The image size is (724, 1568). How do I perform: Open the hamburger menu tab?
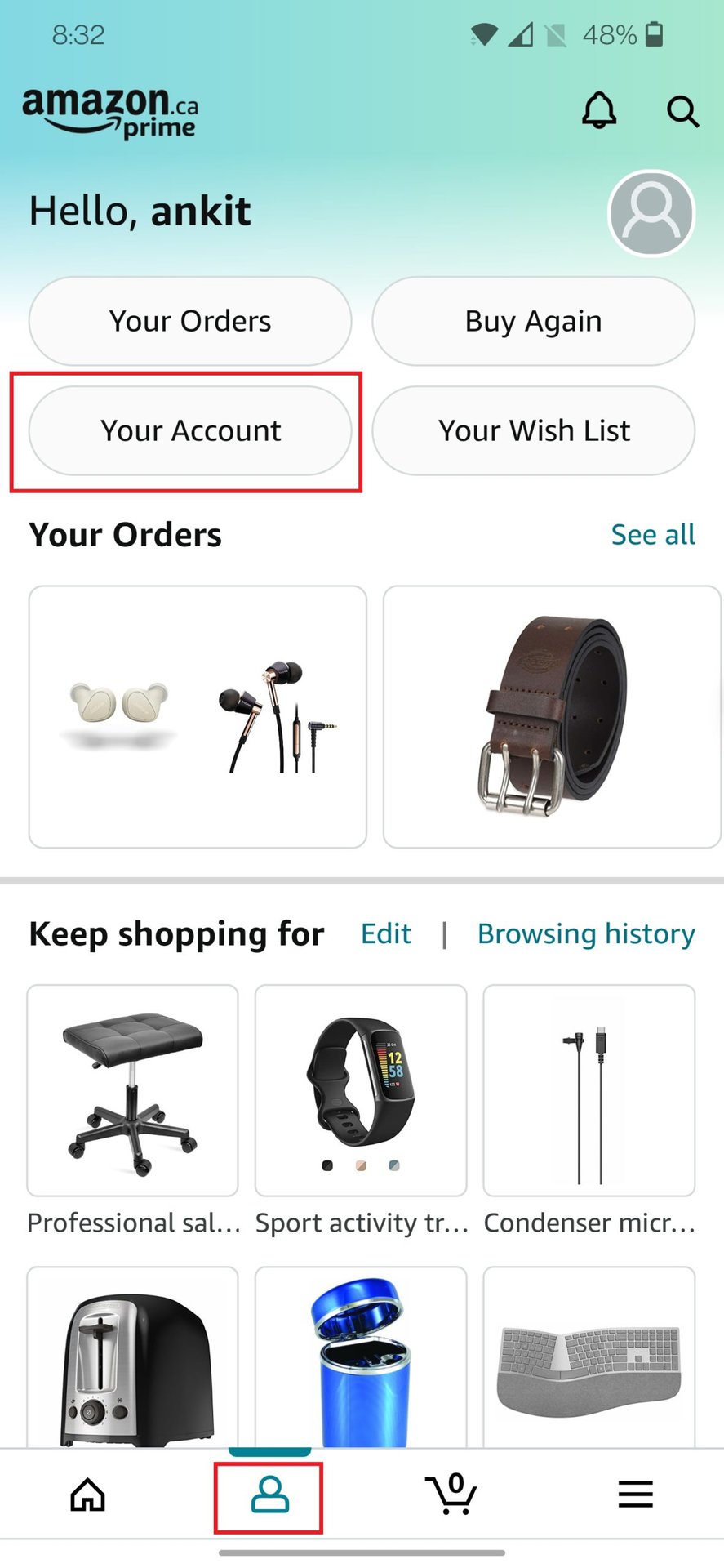635,1495
